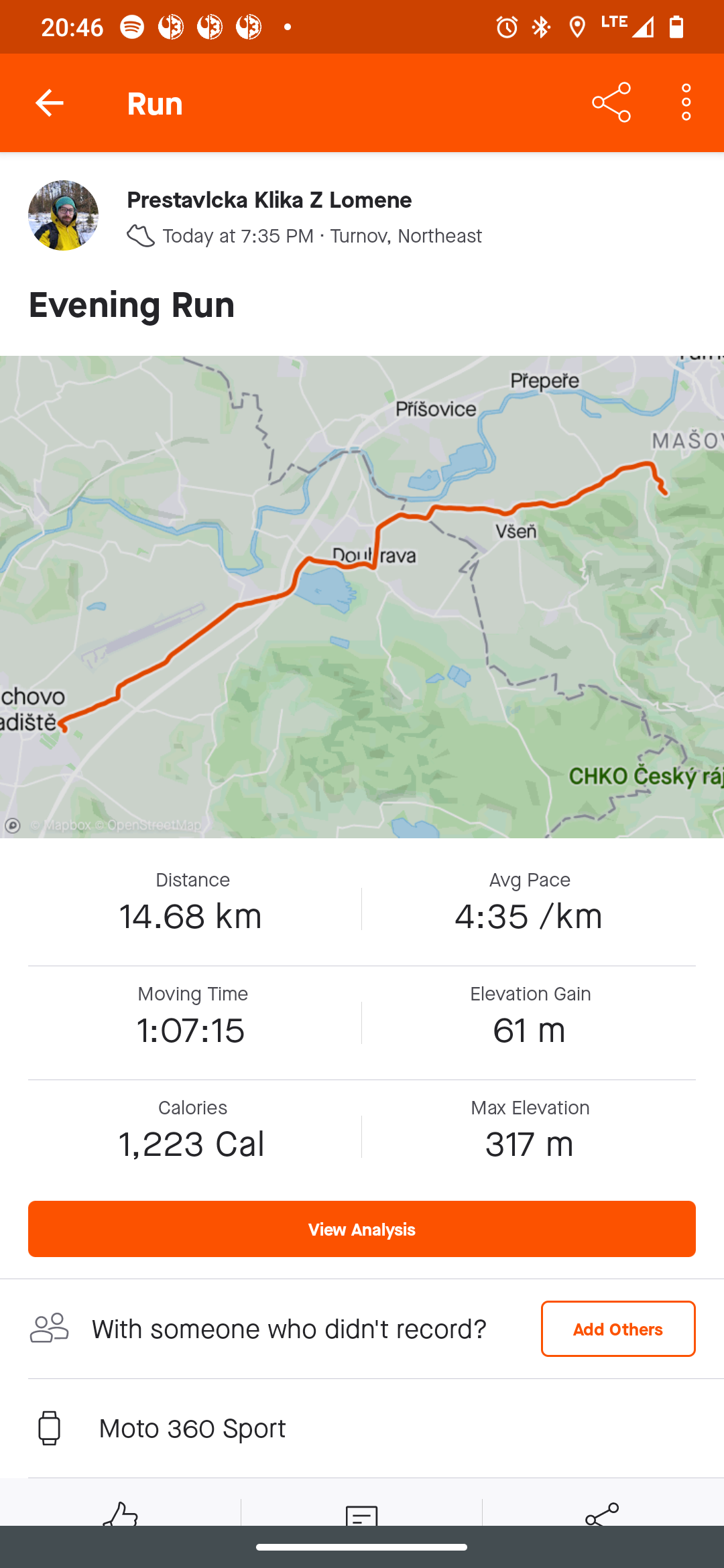Open the route map
Image resolution: width=724 pixels, height=1568 pixels.
362,596
